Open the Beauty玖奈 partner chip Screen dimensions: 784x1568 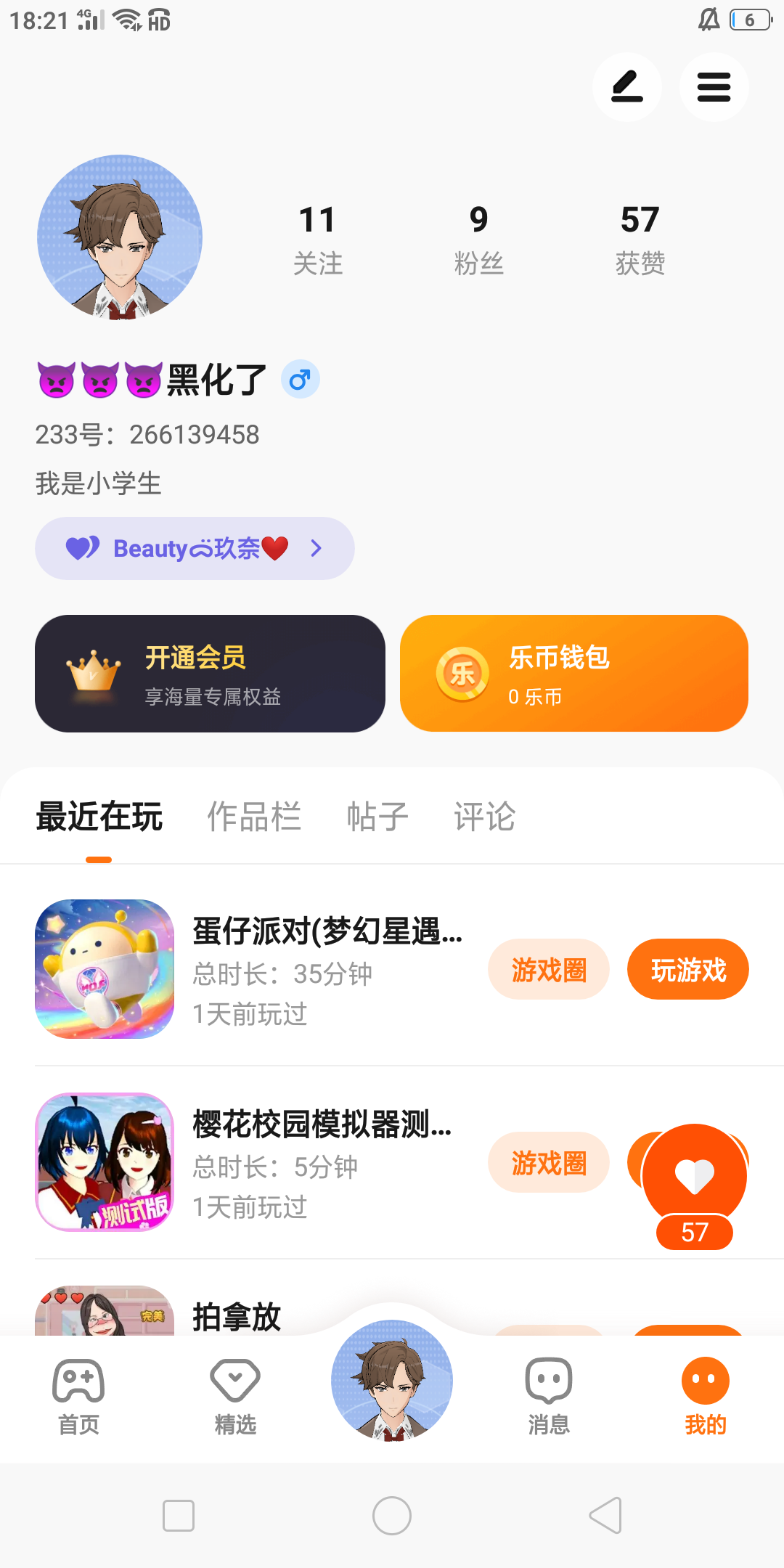point(195,548)
